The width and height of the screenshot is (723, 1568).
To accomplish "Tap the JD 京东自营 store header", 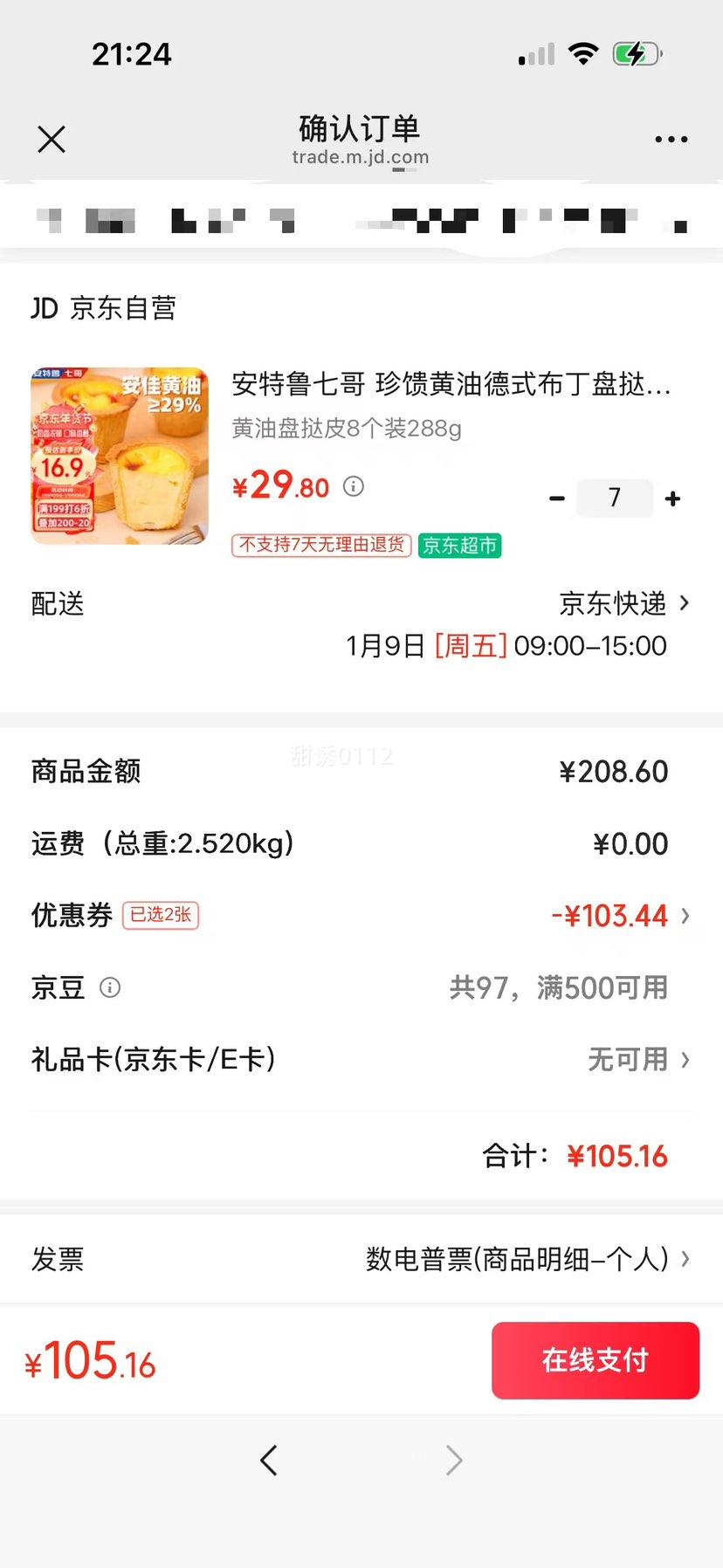I will 102,307.
